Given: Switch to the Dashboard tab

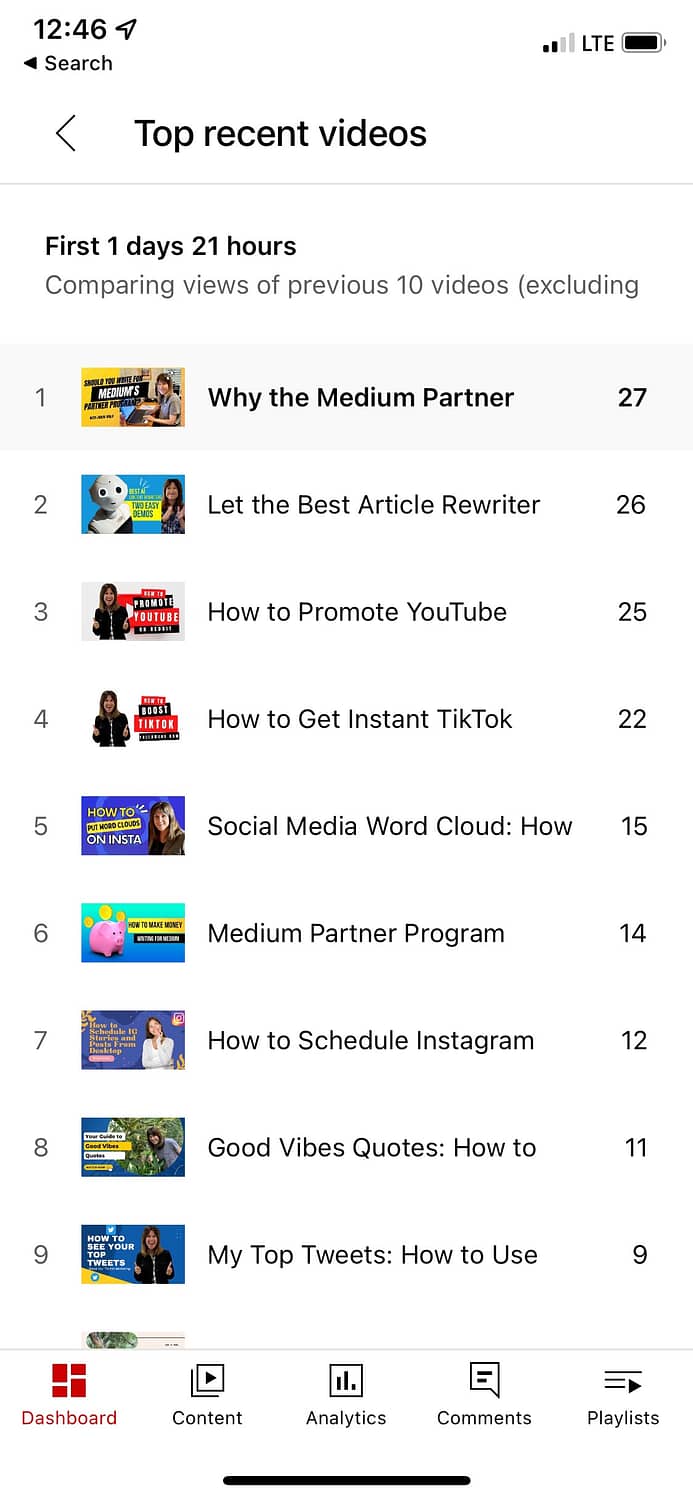Looking at the screenshot, I should (69, 1395).
